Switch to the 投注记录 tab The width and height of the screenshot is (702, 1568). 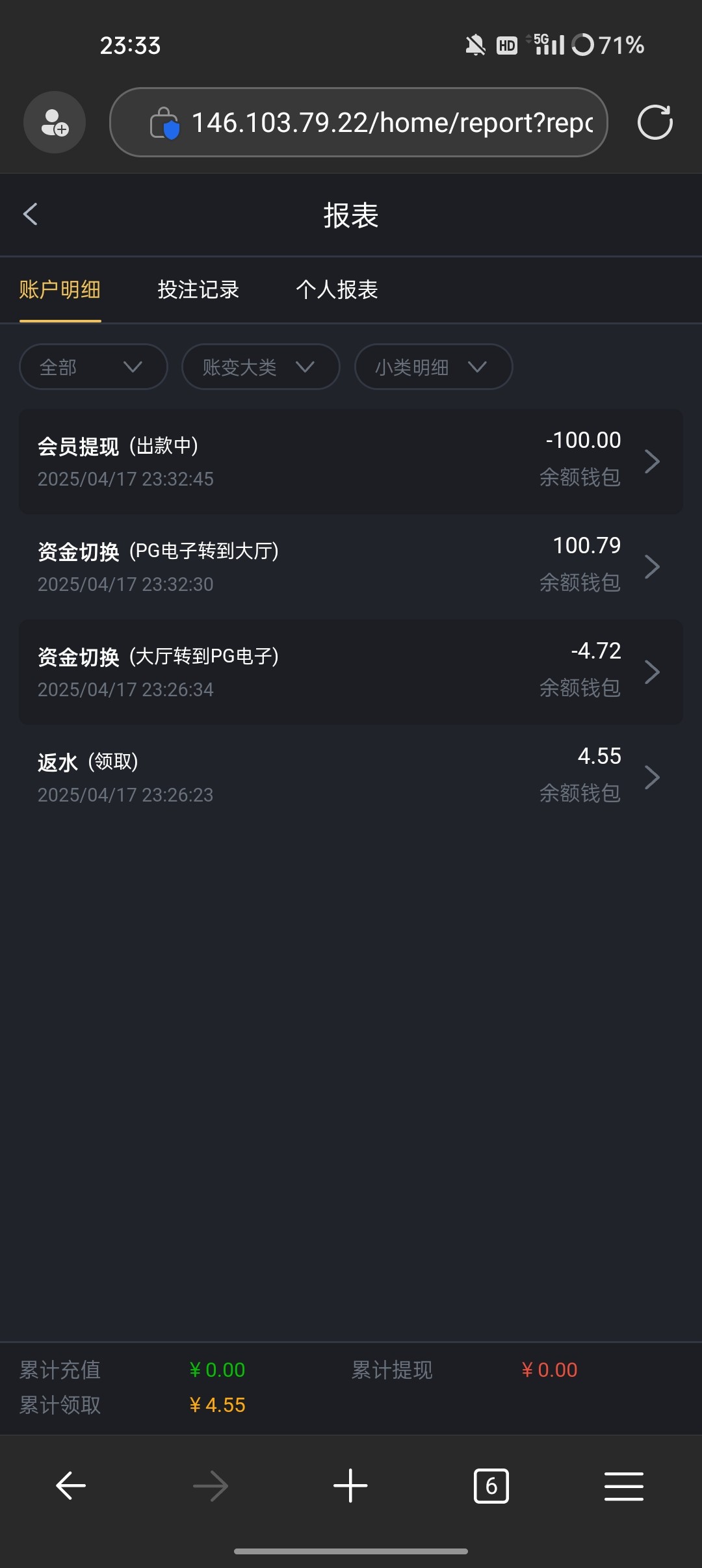point(198,289)
